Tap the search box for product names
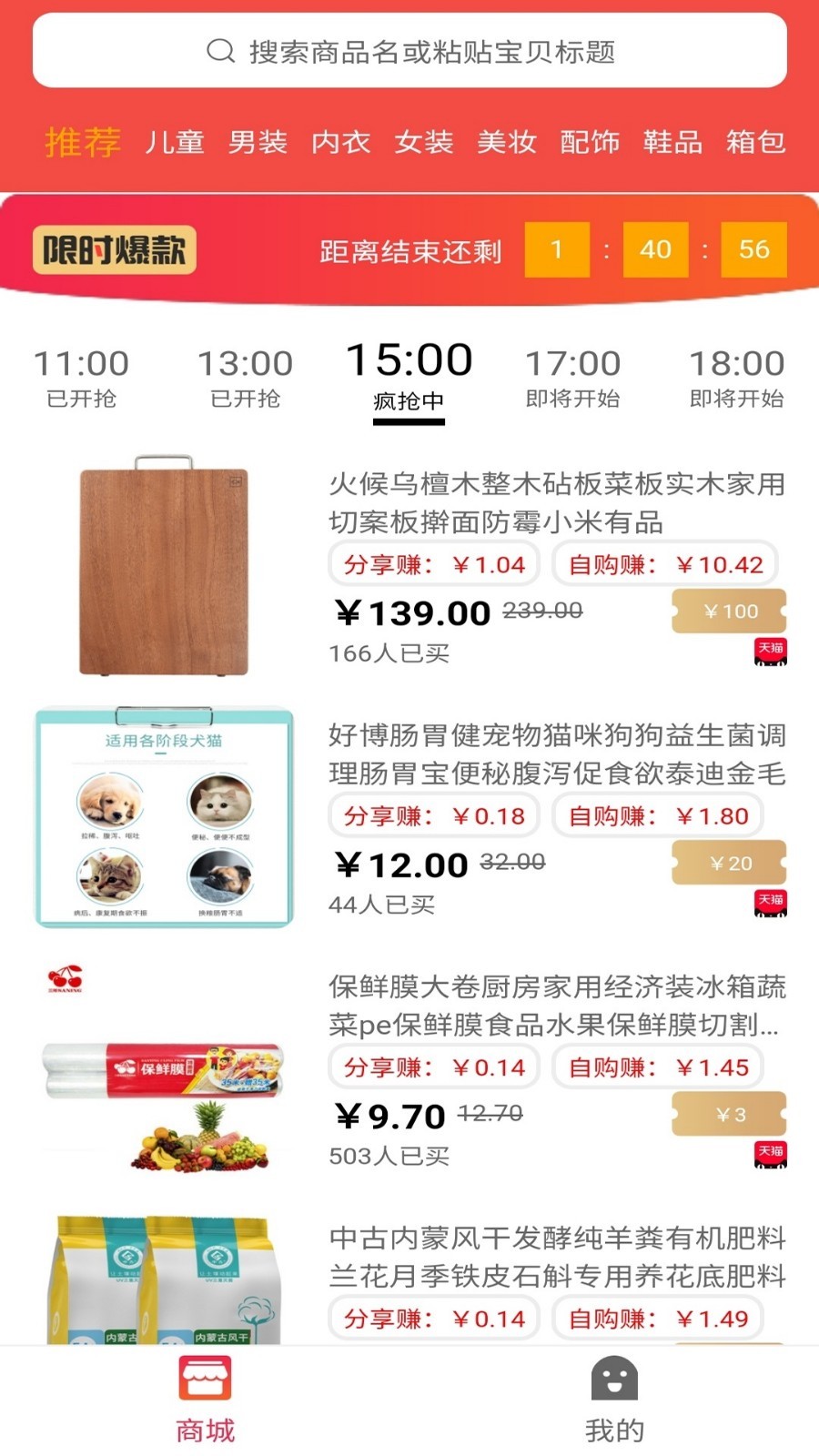 coord(409,51)
